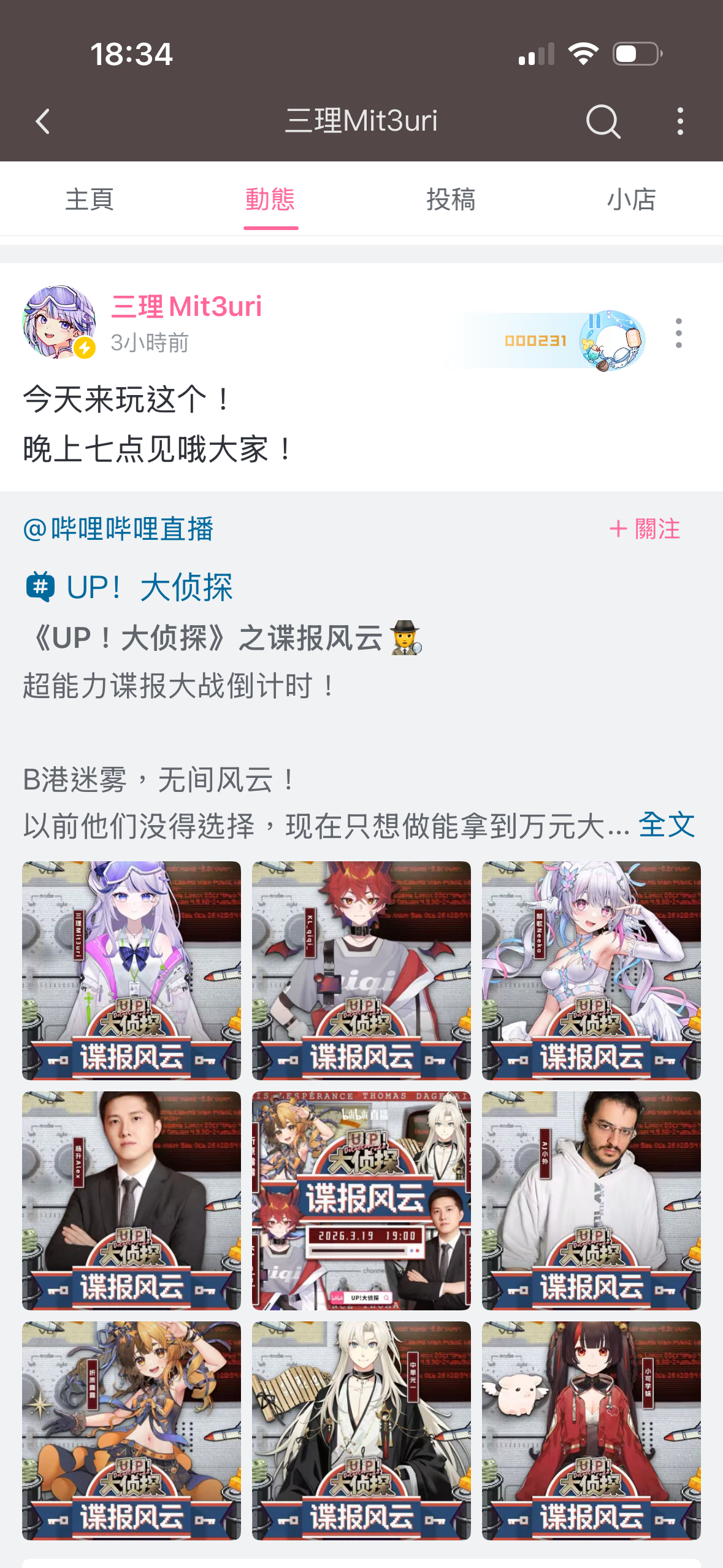
Task: Open search in the top bar
Action: (x=603, y=121)
